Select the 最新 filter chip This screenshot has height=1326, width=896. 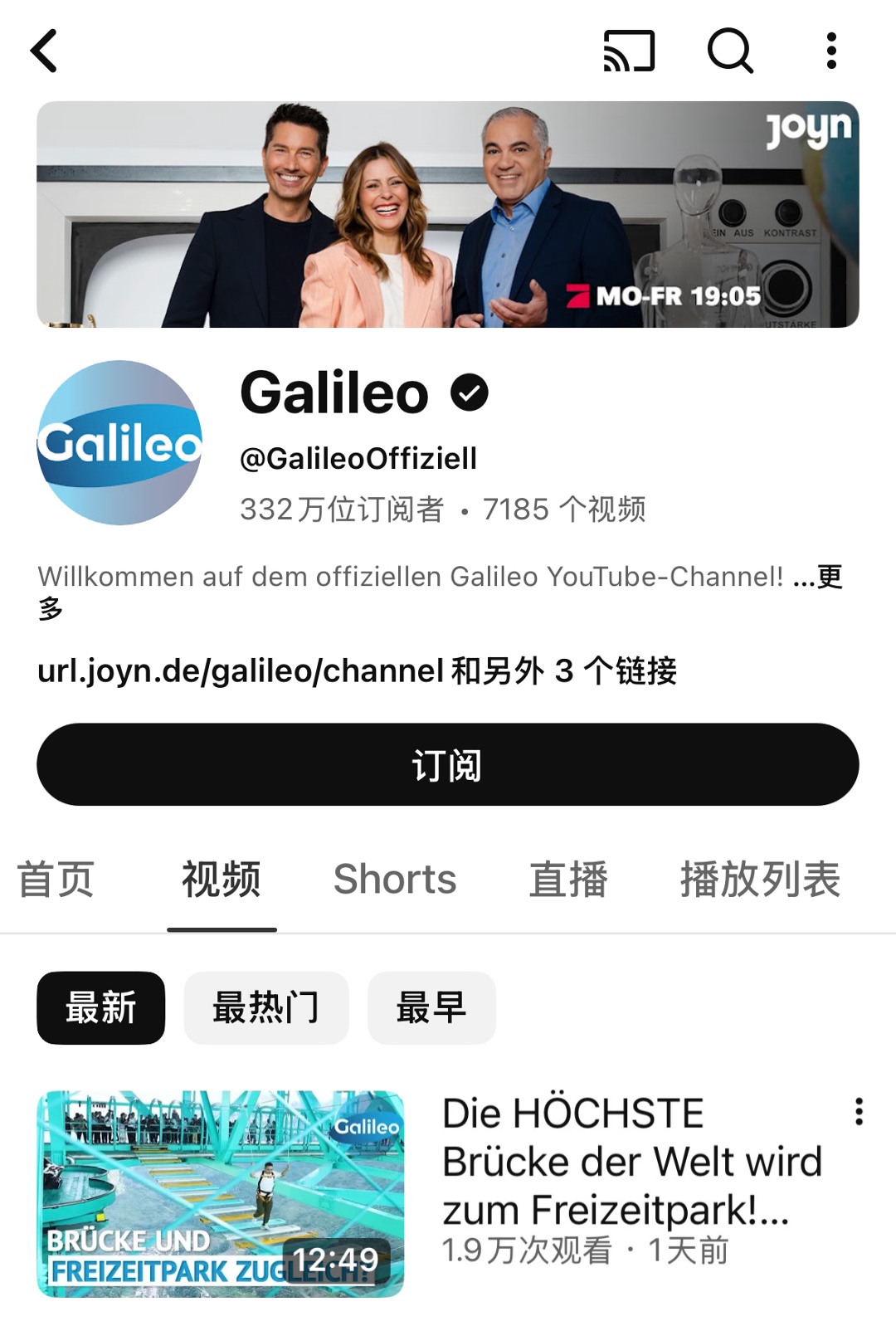[x=100, y=1007]
